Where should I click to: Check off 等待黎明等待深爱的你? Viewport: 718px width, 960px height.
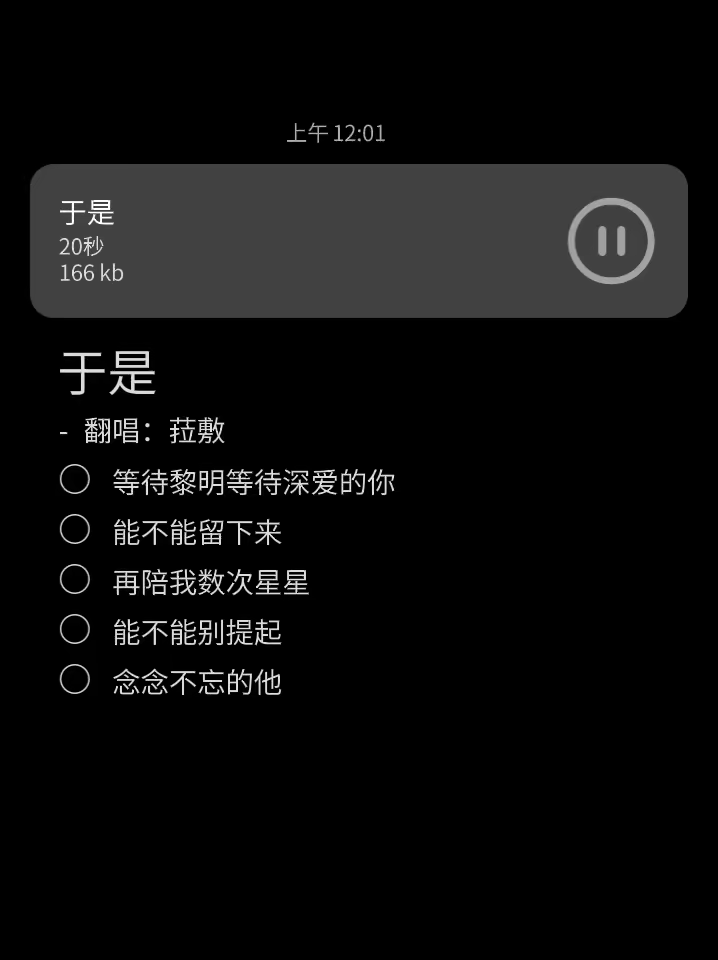click(x=75, y=480)
